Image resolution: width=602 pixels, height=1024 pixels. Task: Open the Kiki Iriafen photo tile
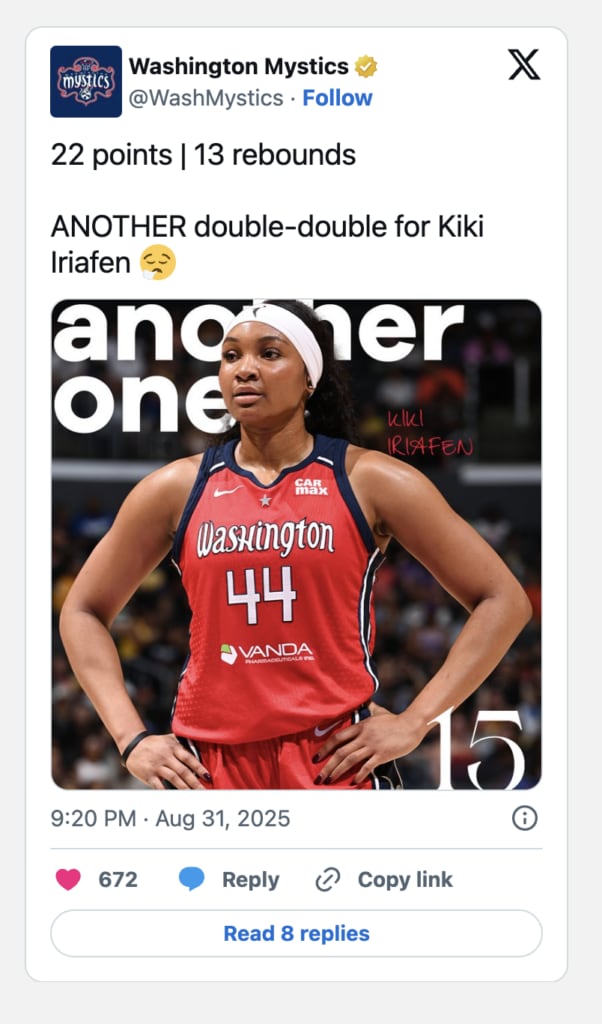[x=296, y=545]
